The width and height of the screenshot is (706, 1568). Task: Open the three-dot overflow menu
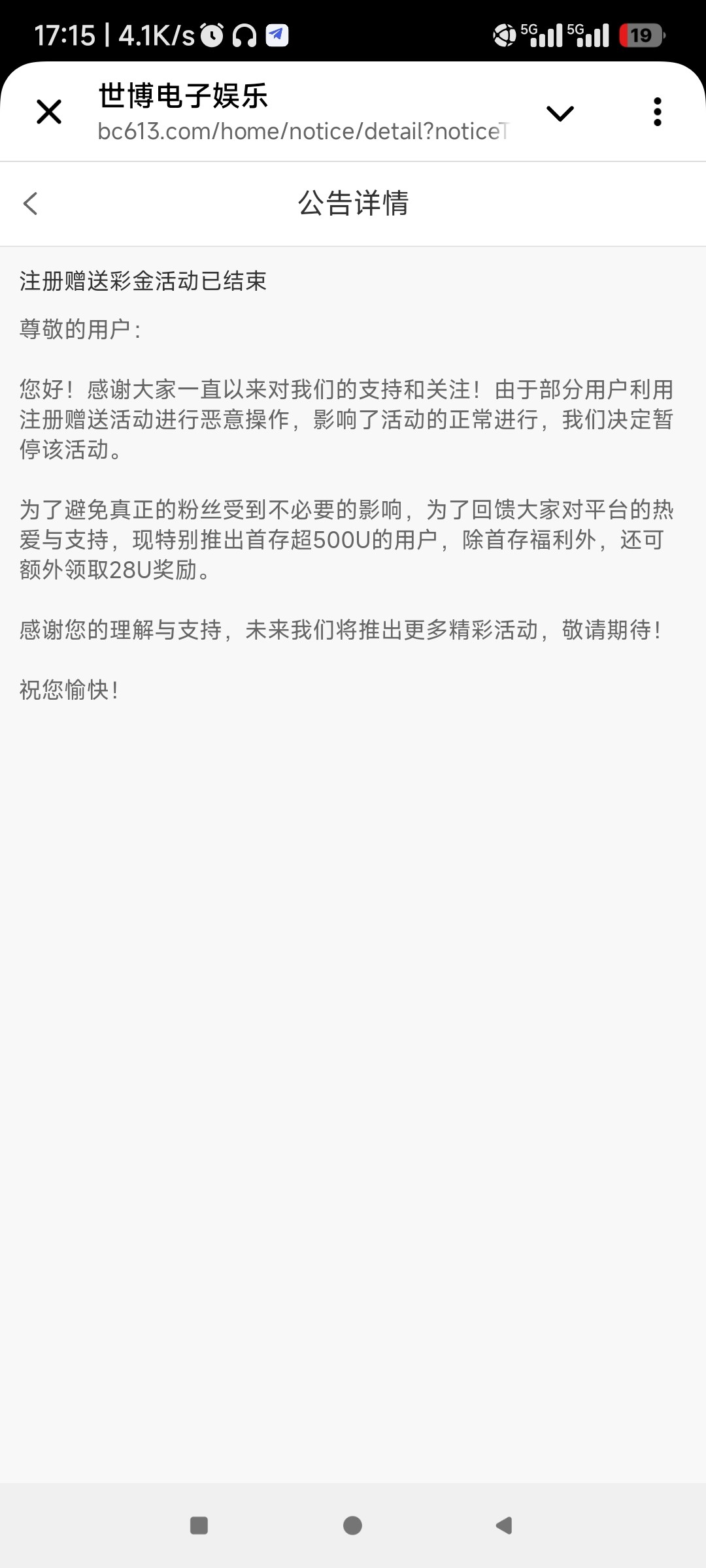(657, 112)
